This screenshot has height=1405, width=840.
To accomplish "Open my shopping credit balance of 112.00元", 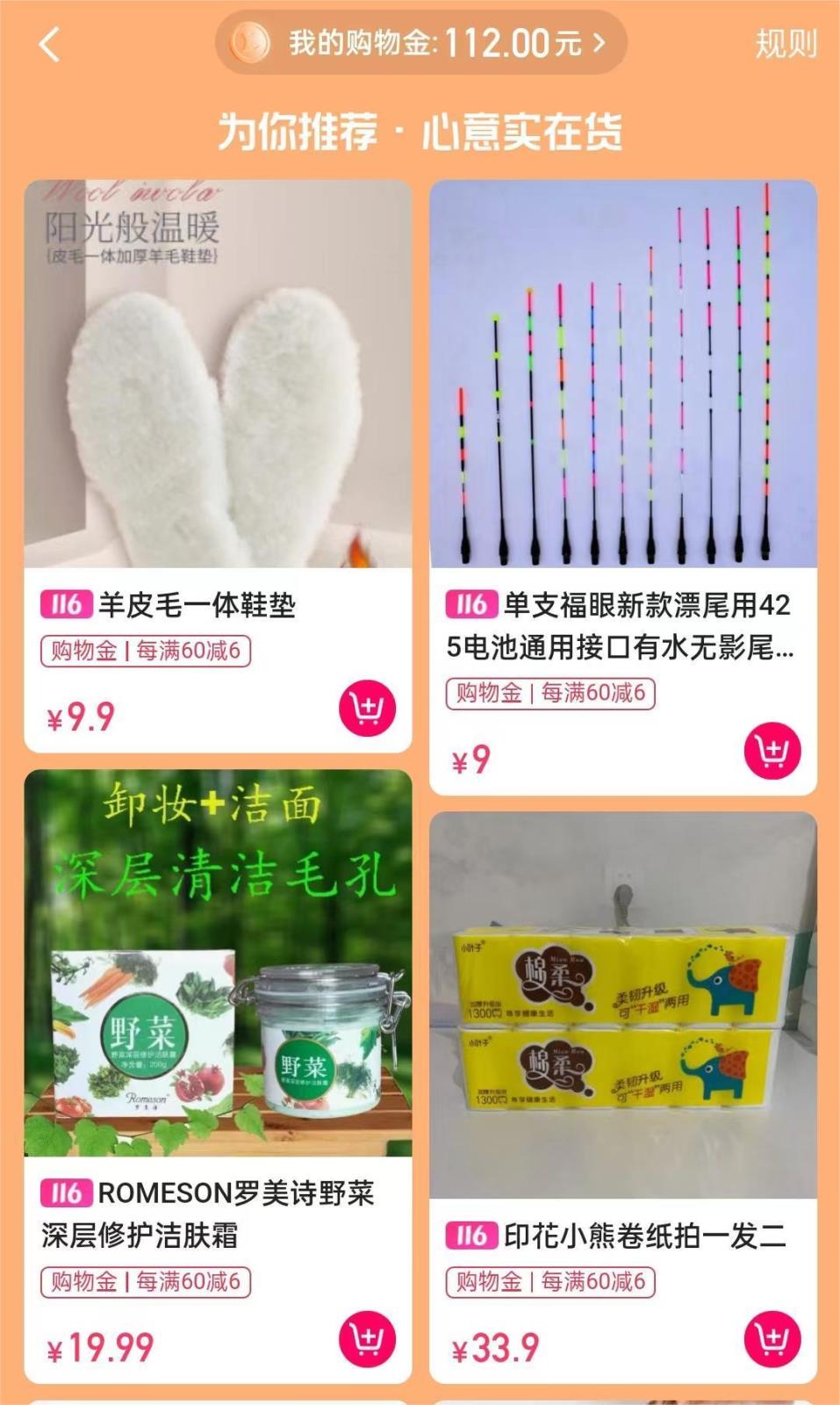I will pos(421,42).
